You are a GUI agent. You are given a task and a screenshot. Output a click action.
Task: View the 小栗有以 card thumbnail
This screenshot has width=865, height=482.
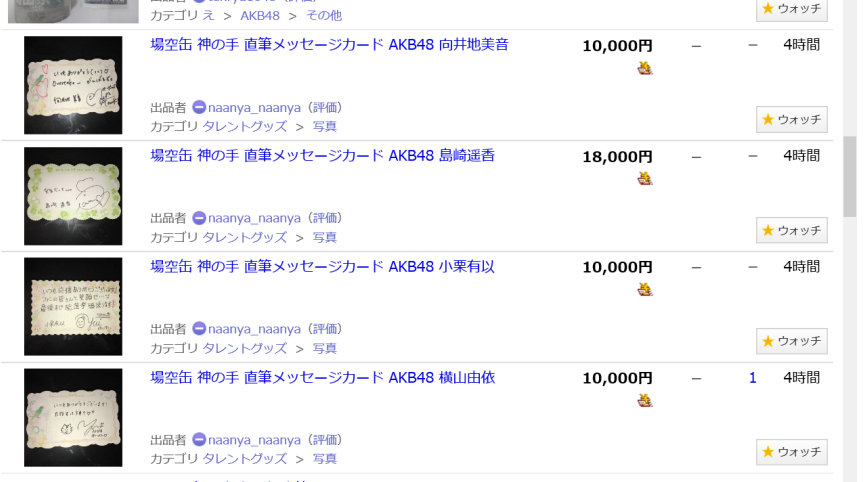tap(73, 307)
